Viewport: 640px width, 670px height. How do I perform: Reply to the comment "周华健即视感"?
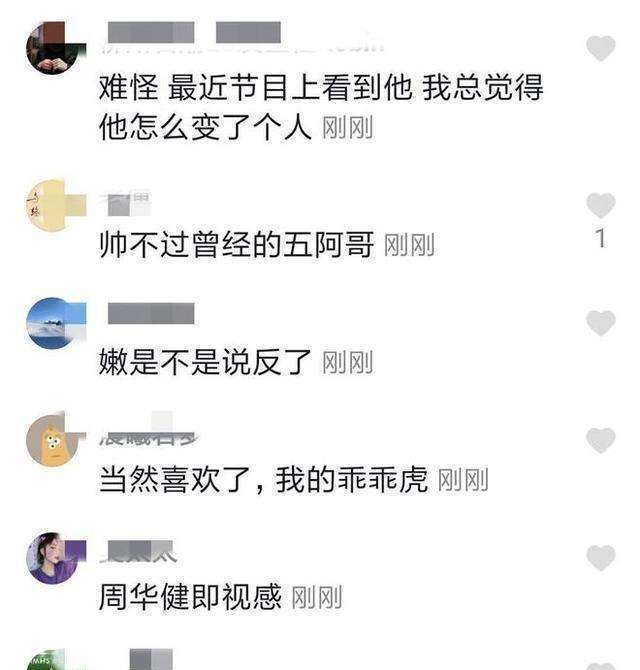point(192,598)
